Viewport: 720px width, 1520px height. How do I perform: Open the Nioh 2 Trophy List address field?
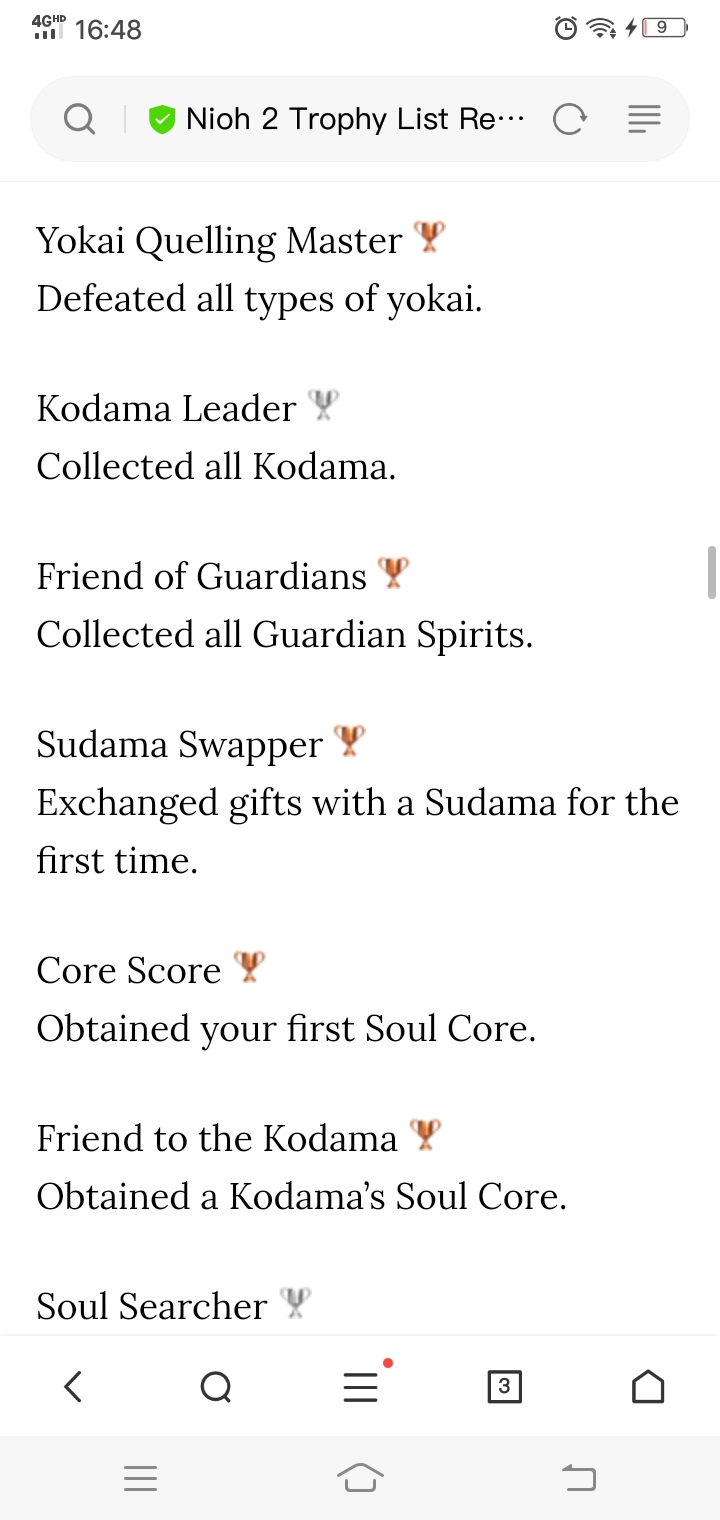click(336, 120)
